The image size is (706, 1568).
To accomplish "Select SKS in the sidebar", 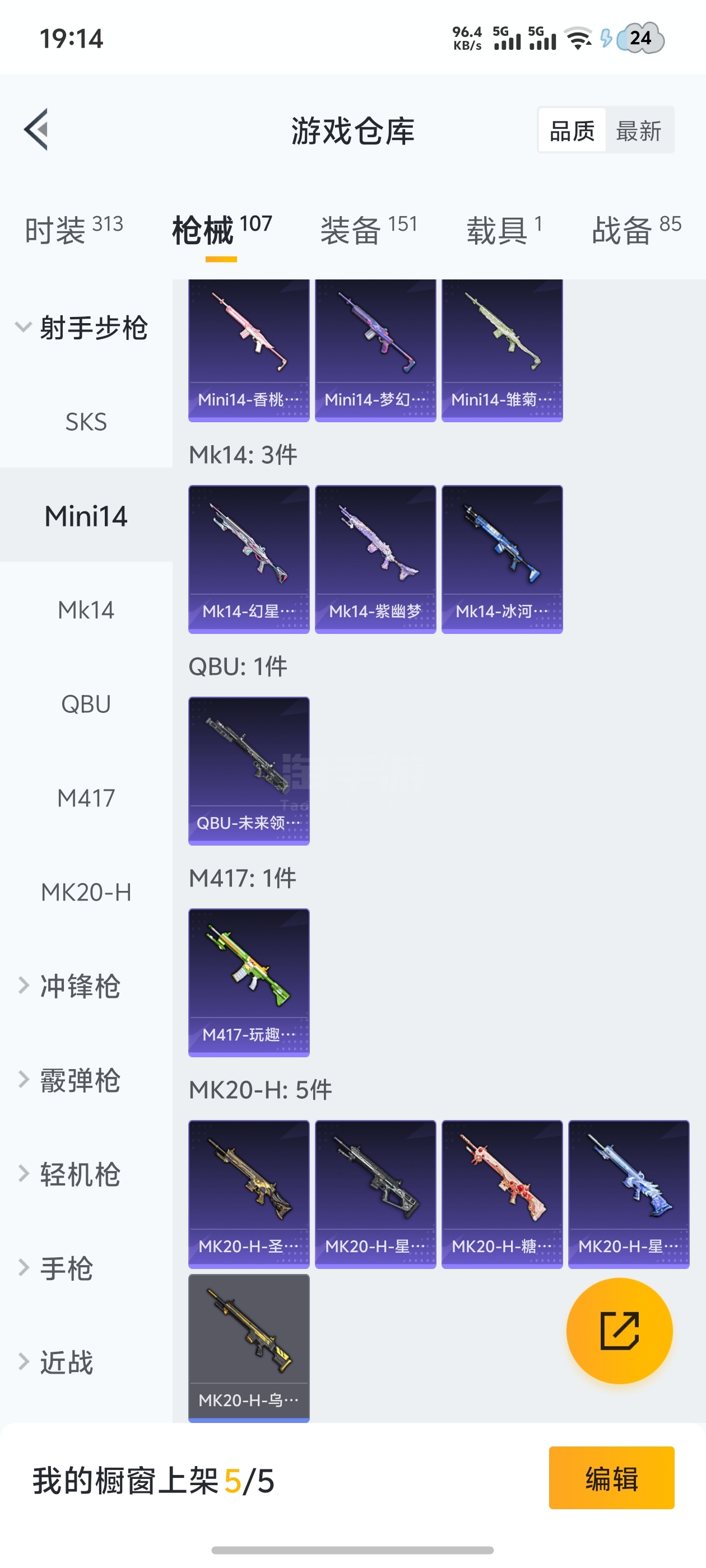I will pyautogui.click(x=86, y=422).
